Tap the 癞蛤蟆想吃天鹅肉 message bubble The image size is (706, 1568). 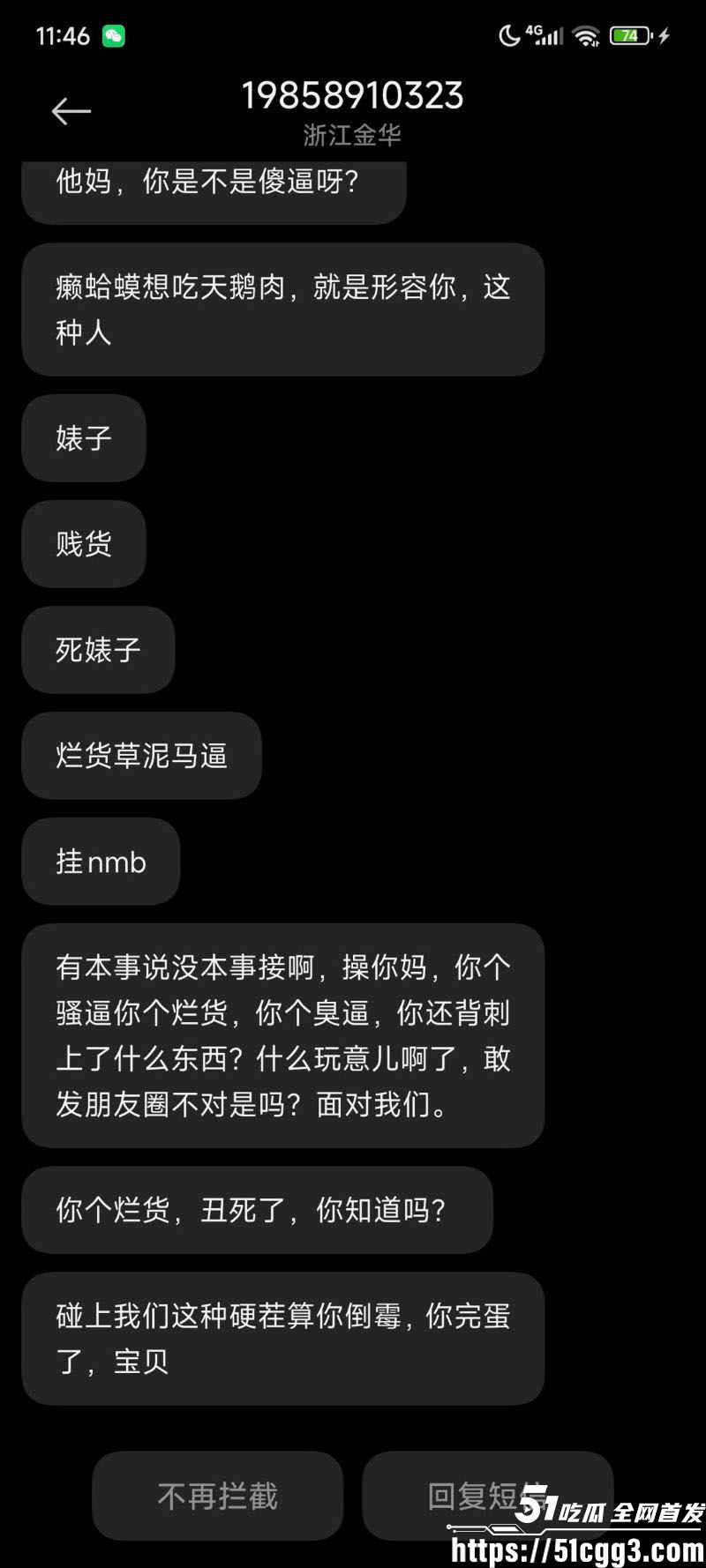(x=282, y=309)
